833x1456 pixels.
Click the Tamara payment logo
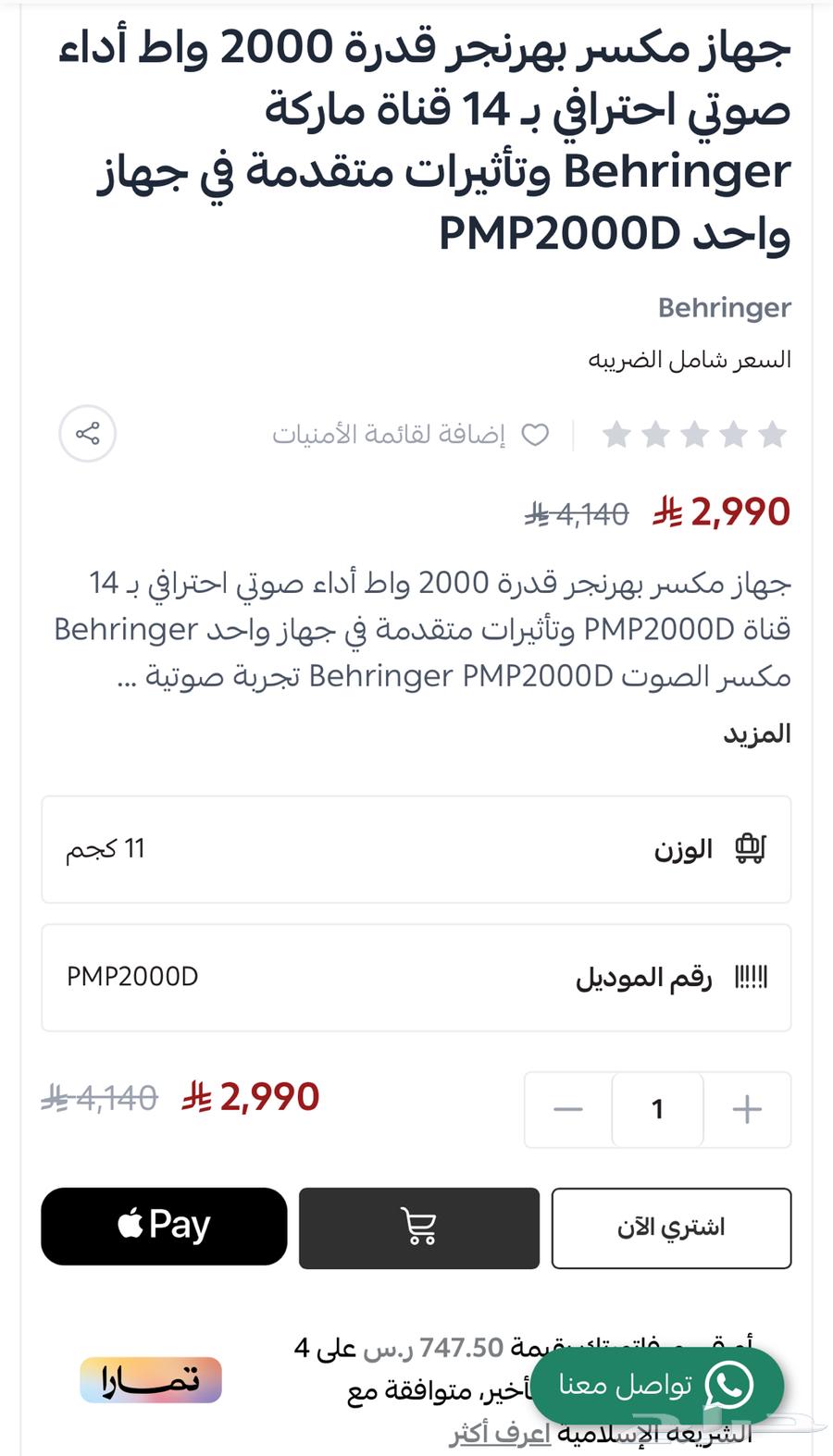click(x=154, y=1378)
